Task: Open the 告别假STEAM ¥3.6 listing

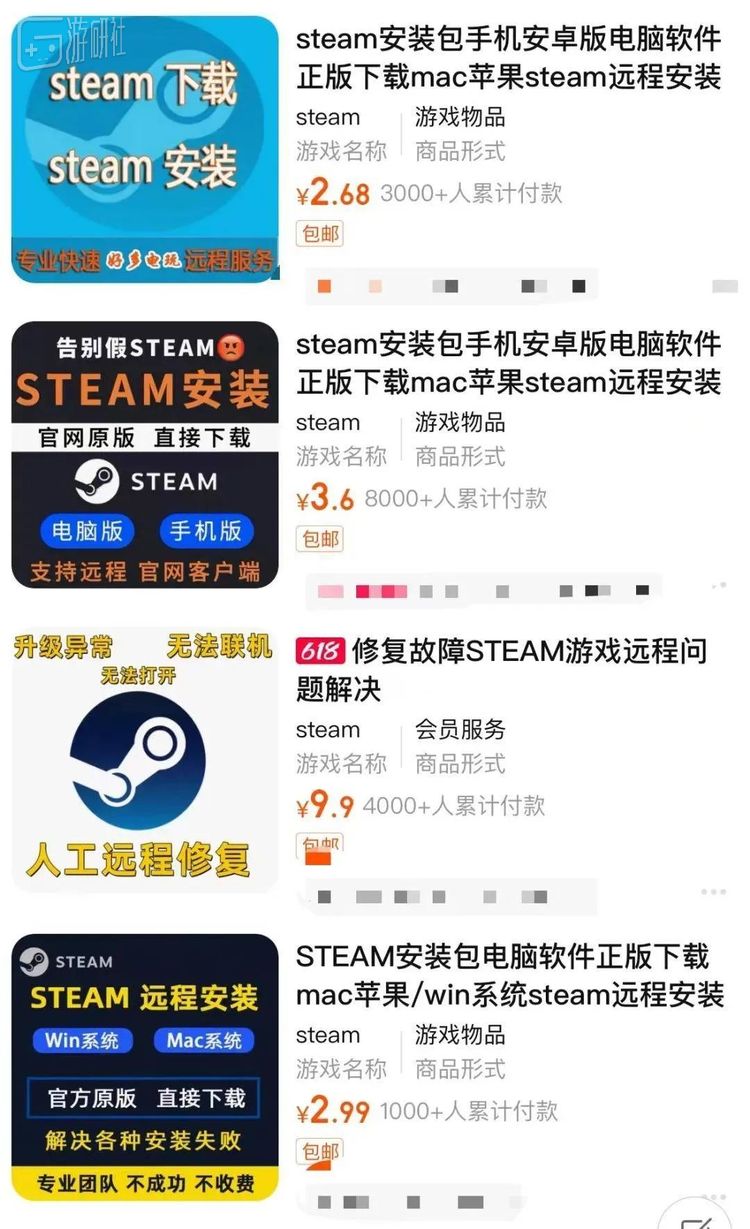Action: click(x=508, y=363)
